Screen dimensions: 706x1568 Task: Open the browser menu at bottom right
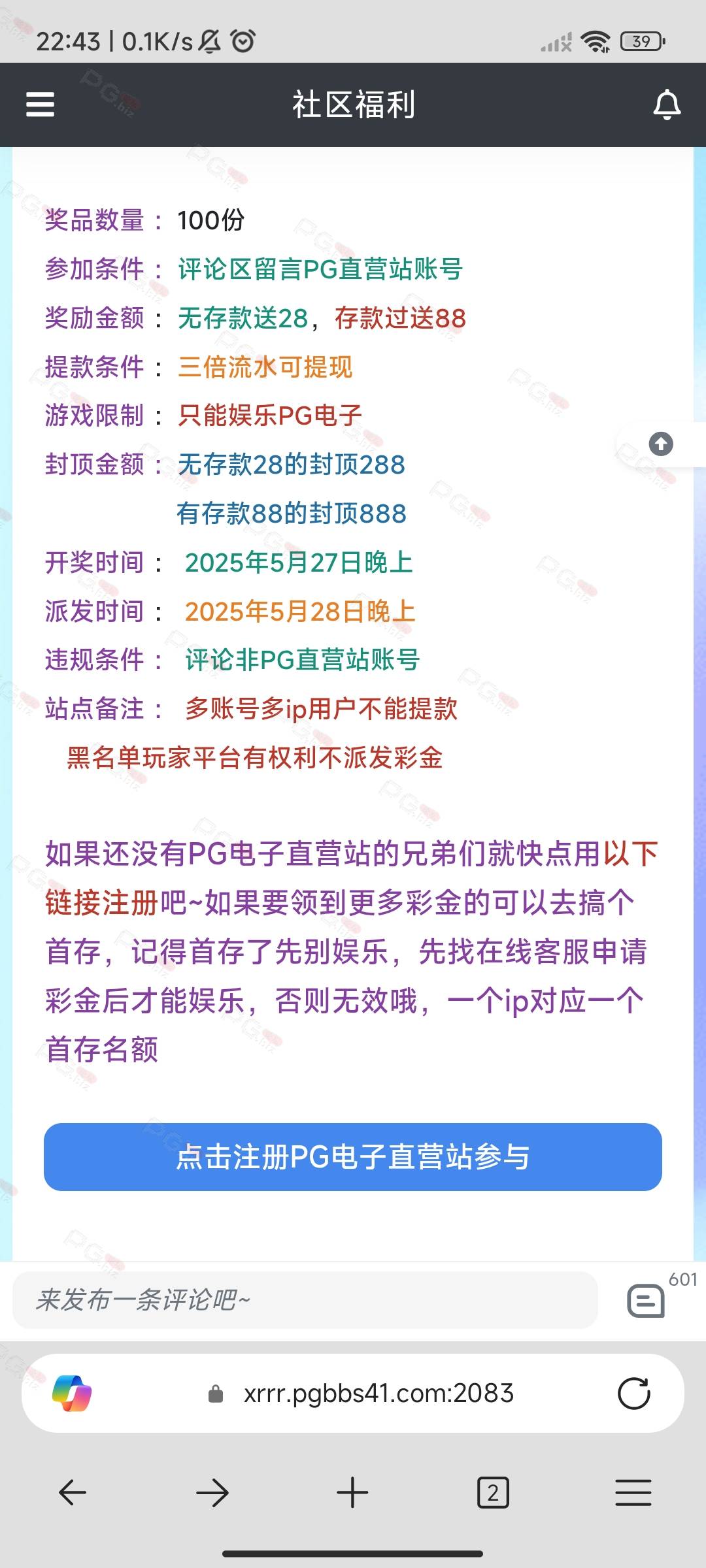point(633,1493)
